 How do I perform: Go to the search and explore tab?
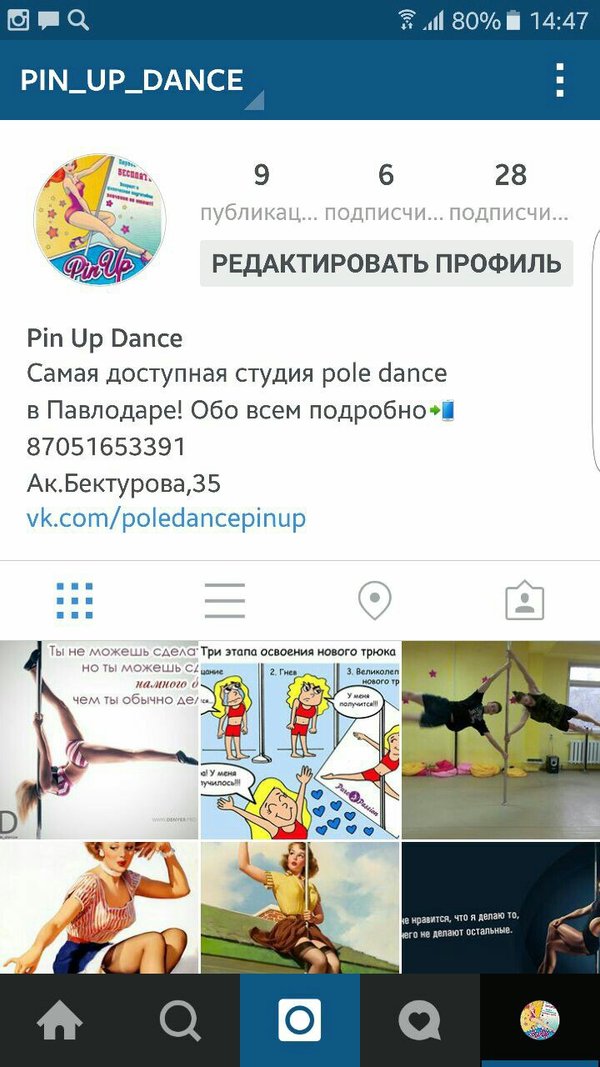(x=180, y=1020)
